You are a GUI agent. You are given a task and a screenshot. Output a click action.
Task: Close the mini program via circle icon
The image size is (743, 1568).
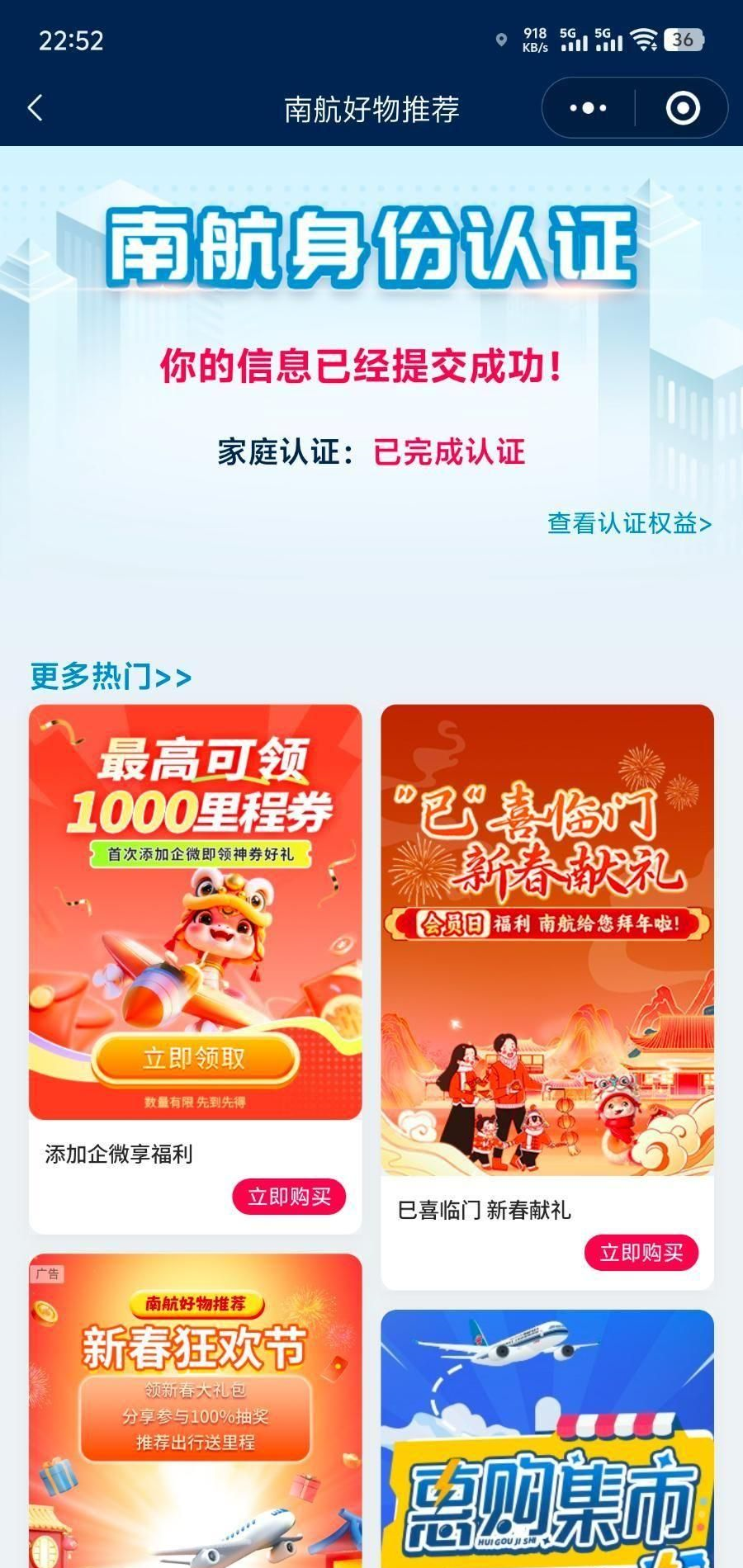[x=683, y=108]
